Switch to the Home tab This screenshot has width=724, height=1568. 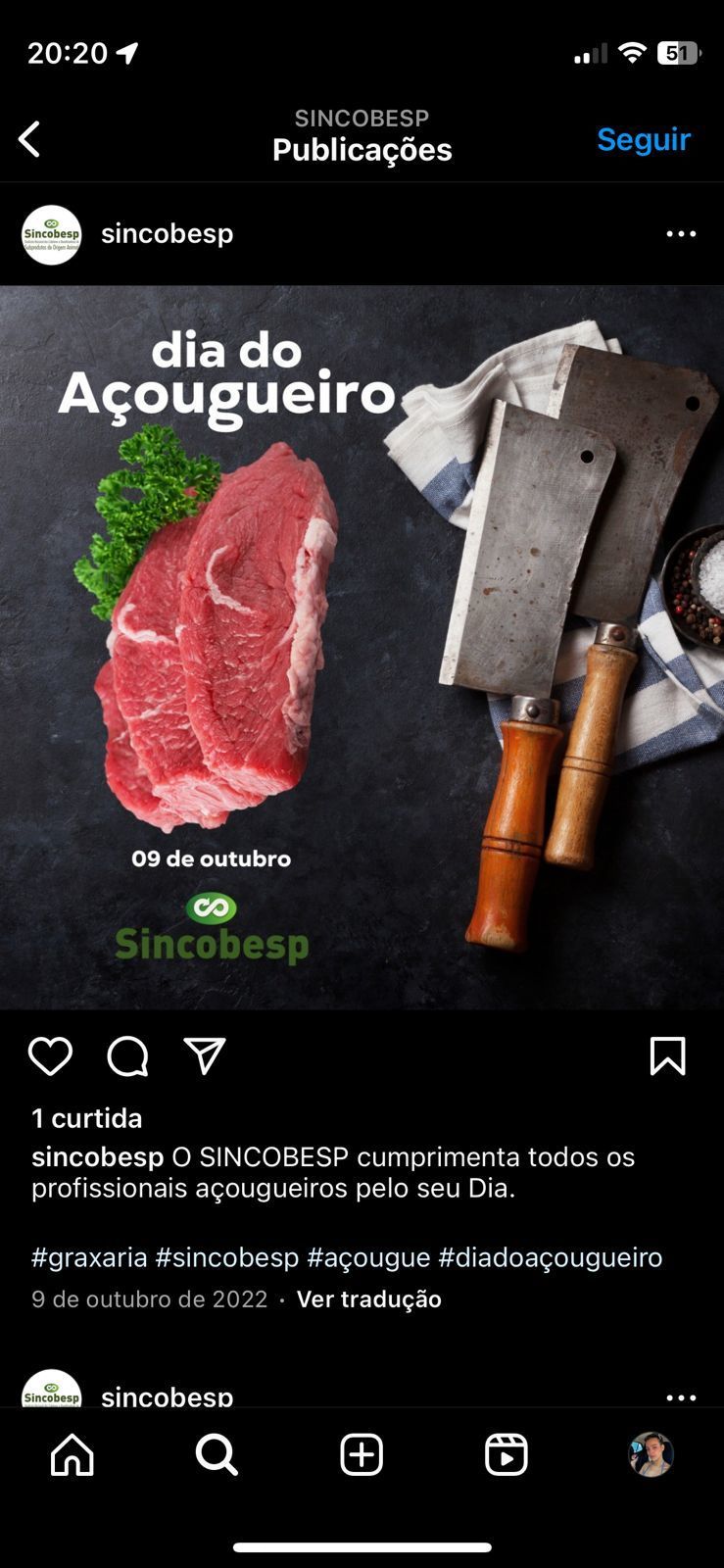coord(72,1454)
